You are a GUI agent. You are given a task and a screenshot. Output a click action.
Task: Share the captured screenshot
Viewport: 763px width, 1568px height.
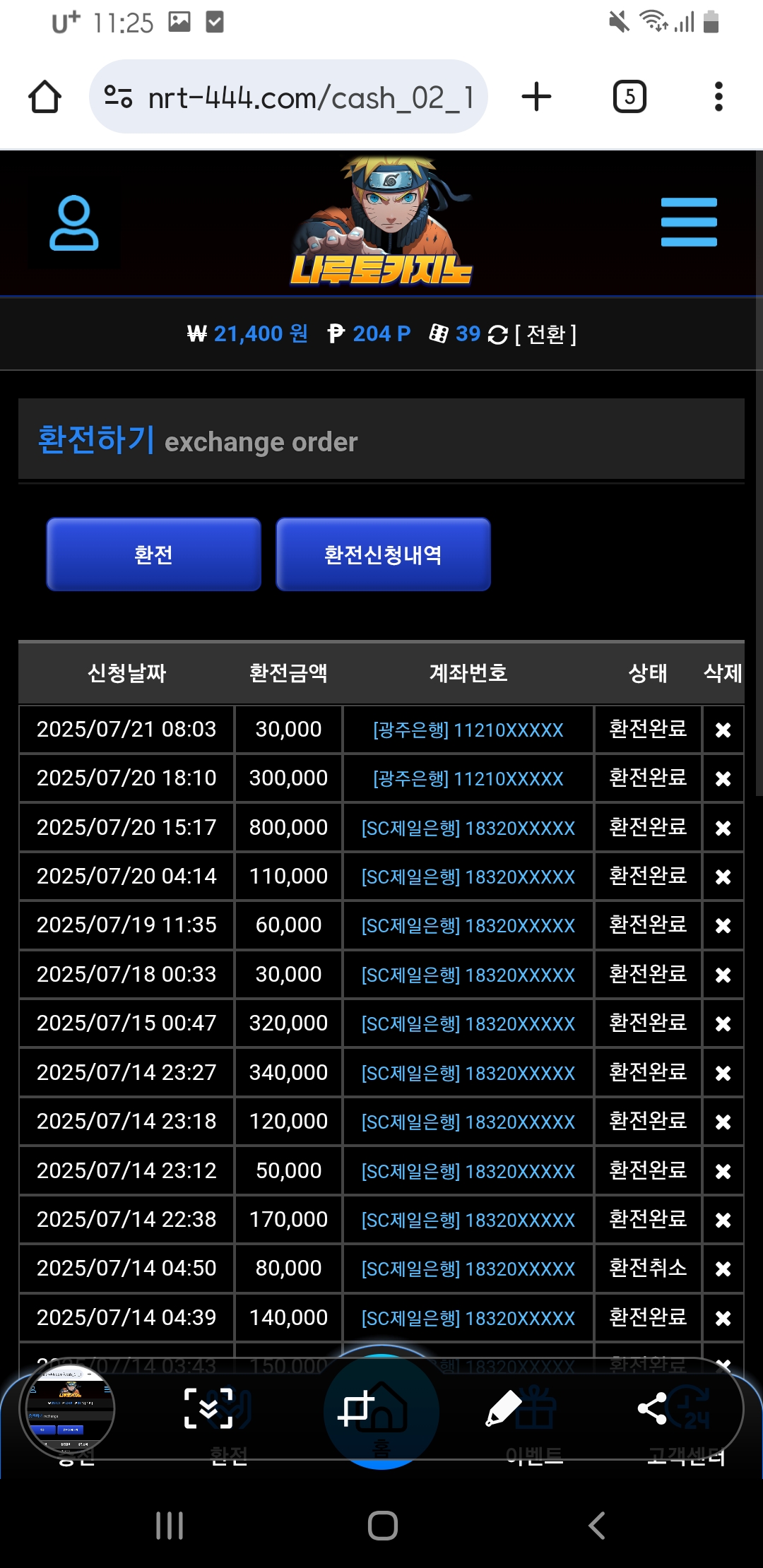click(652, 1408)
